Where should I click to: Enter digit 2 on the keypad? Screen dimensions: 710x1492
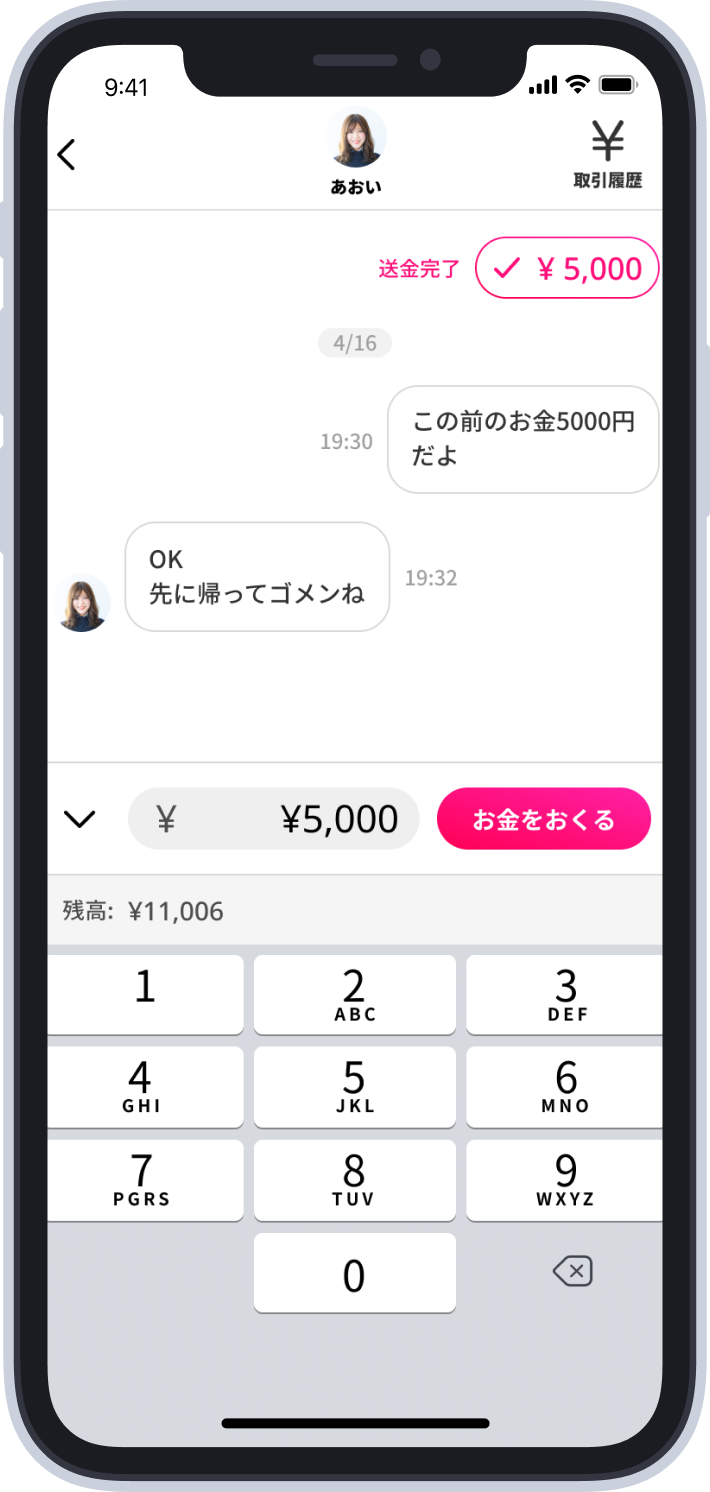pos(354,994)
